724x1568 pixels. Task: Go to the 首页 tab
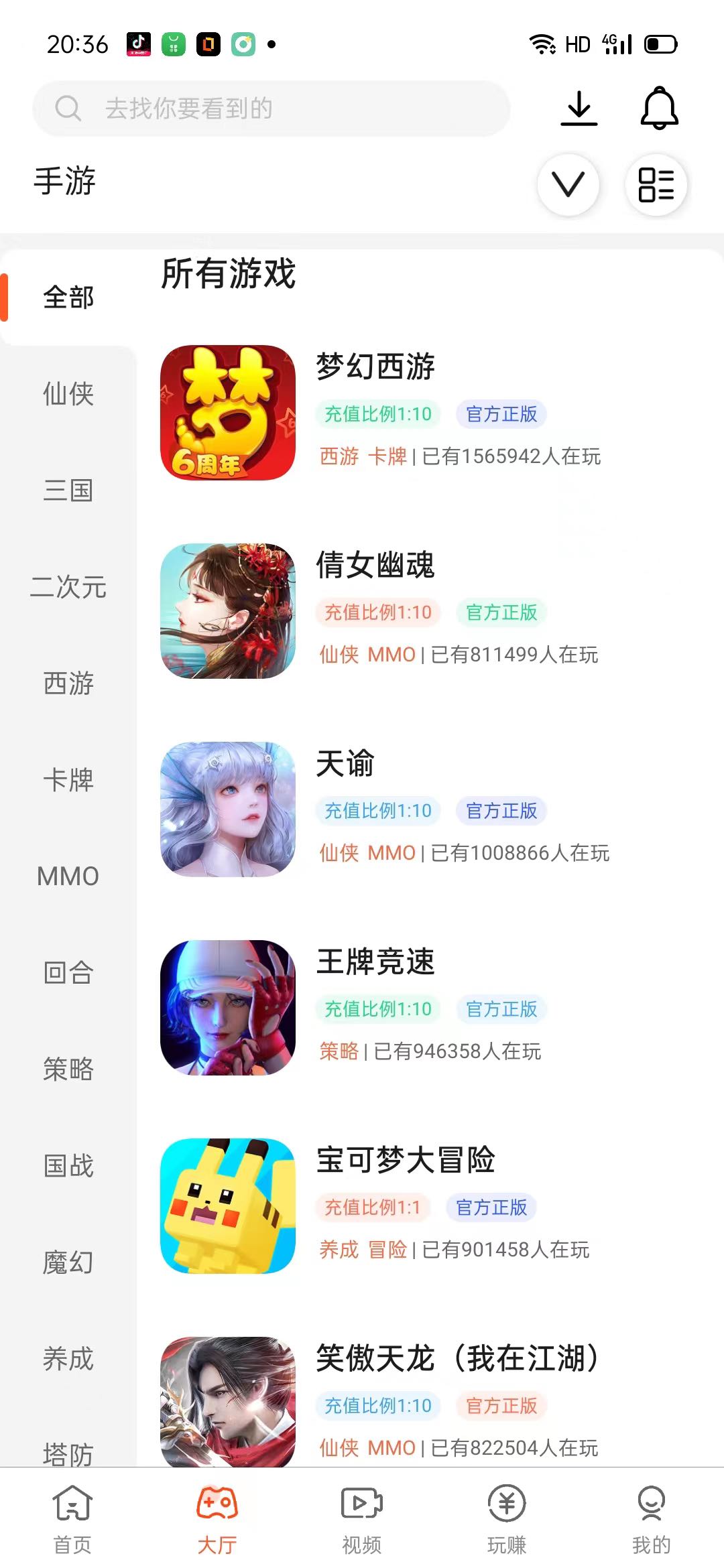(x=72, y=1518)
